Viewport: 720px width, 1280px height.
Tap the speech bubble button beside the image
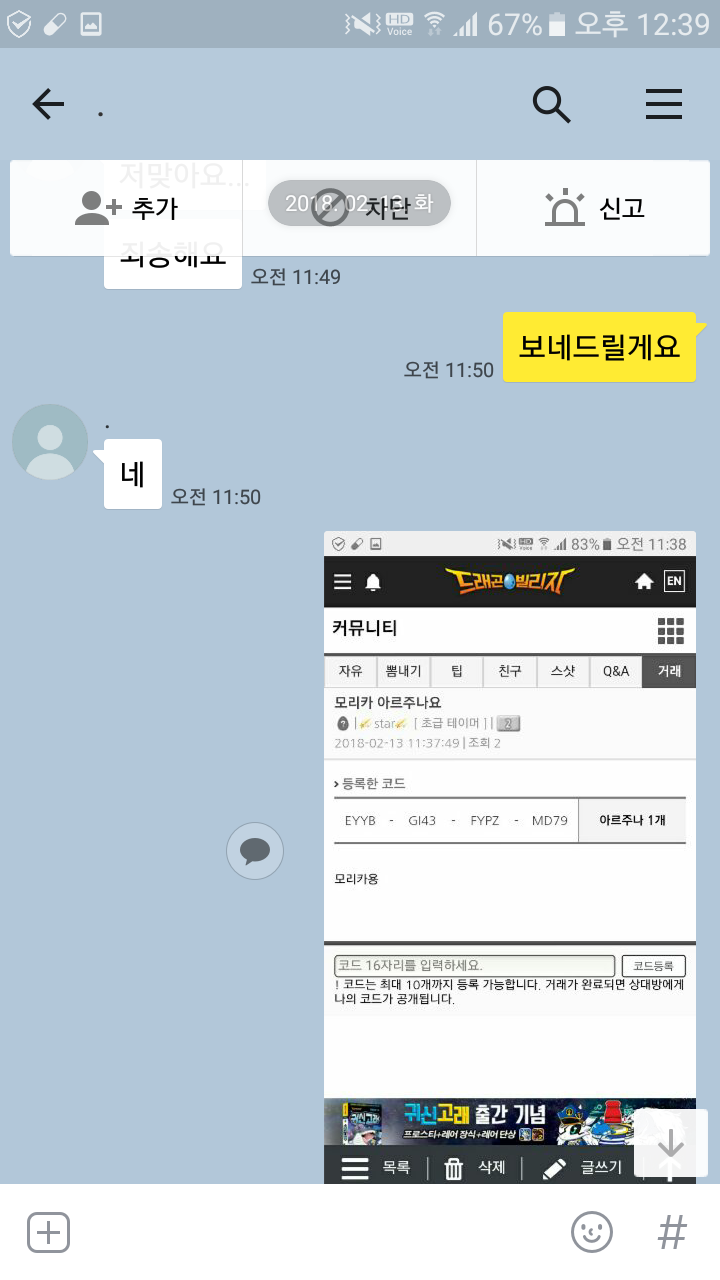tap(255, 851)
